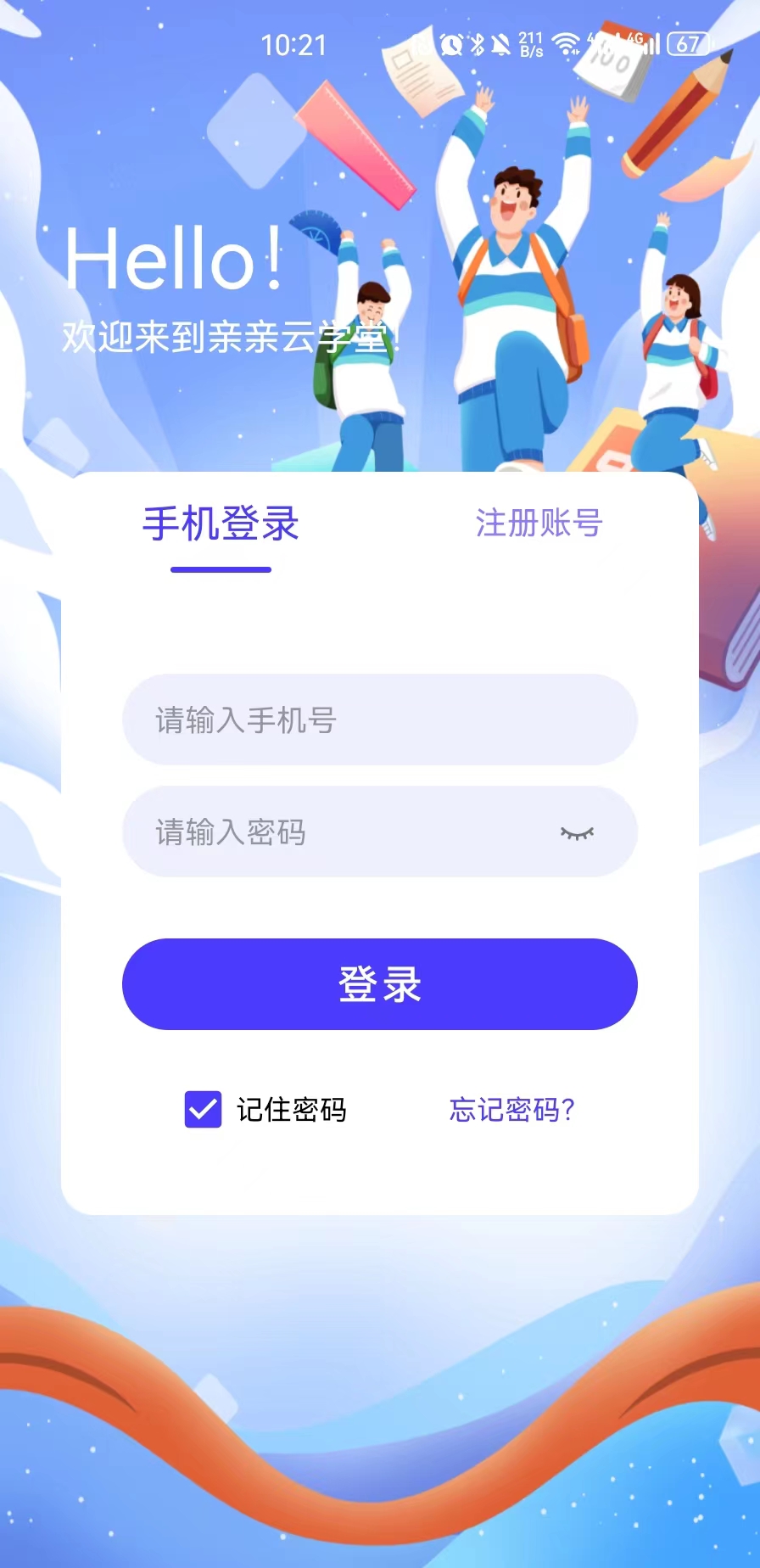760x1568 pixels.
Task: Click the battery percentage indicator control
Action: pos(689,45)
